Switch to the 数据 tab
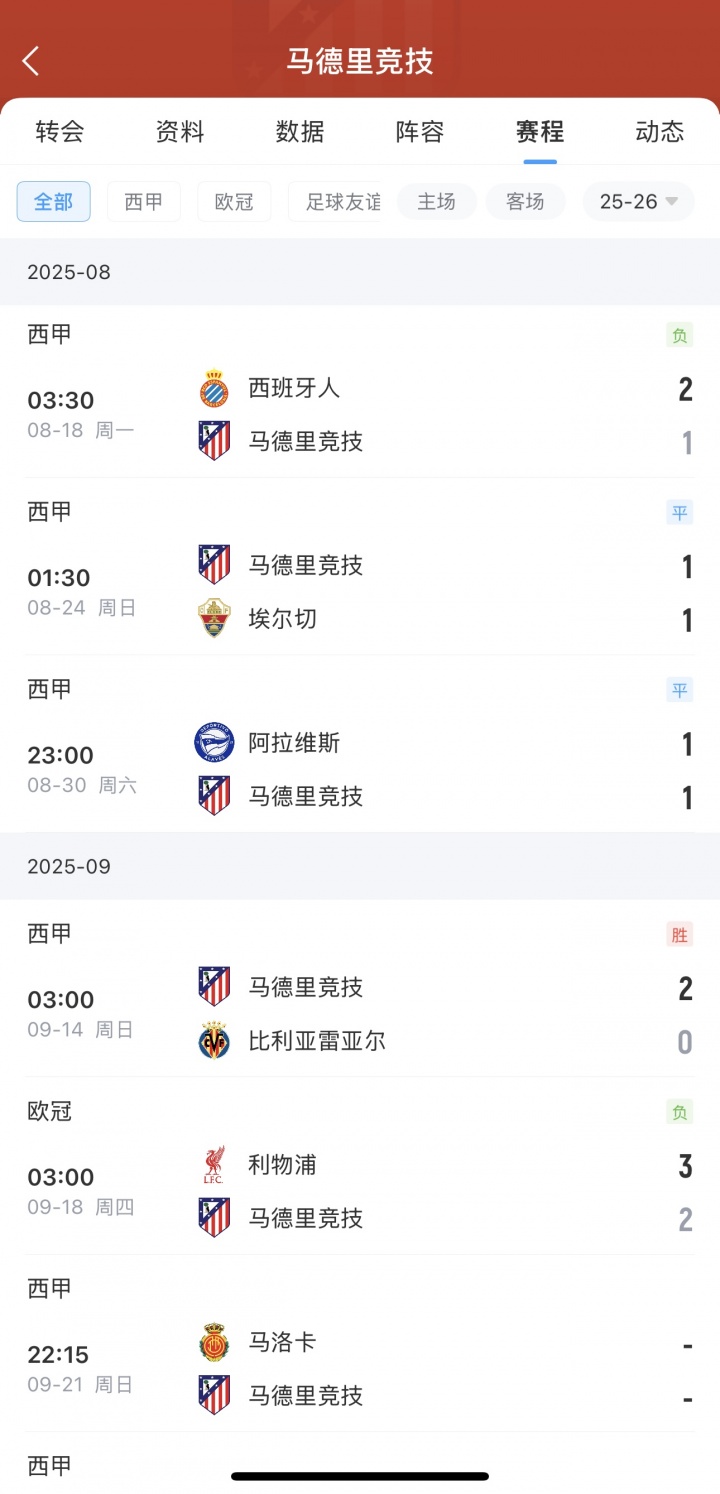This screenshot has height=1494, width=720. click(x=300, y=131)
